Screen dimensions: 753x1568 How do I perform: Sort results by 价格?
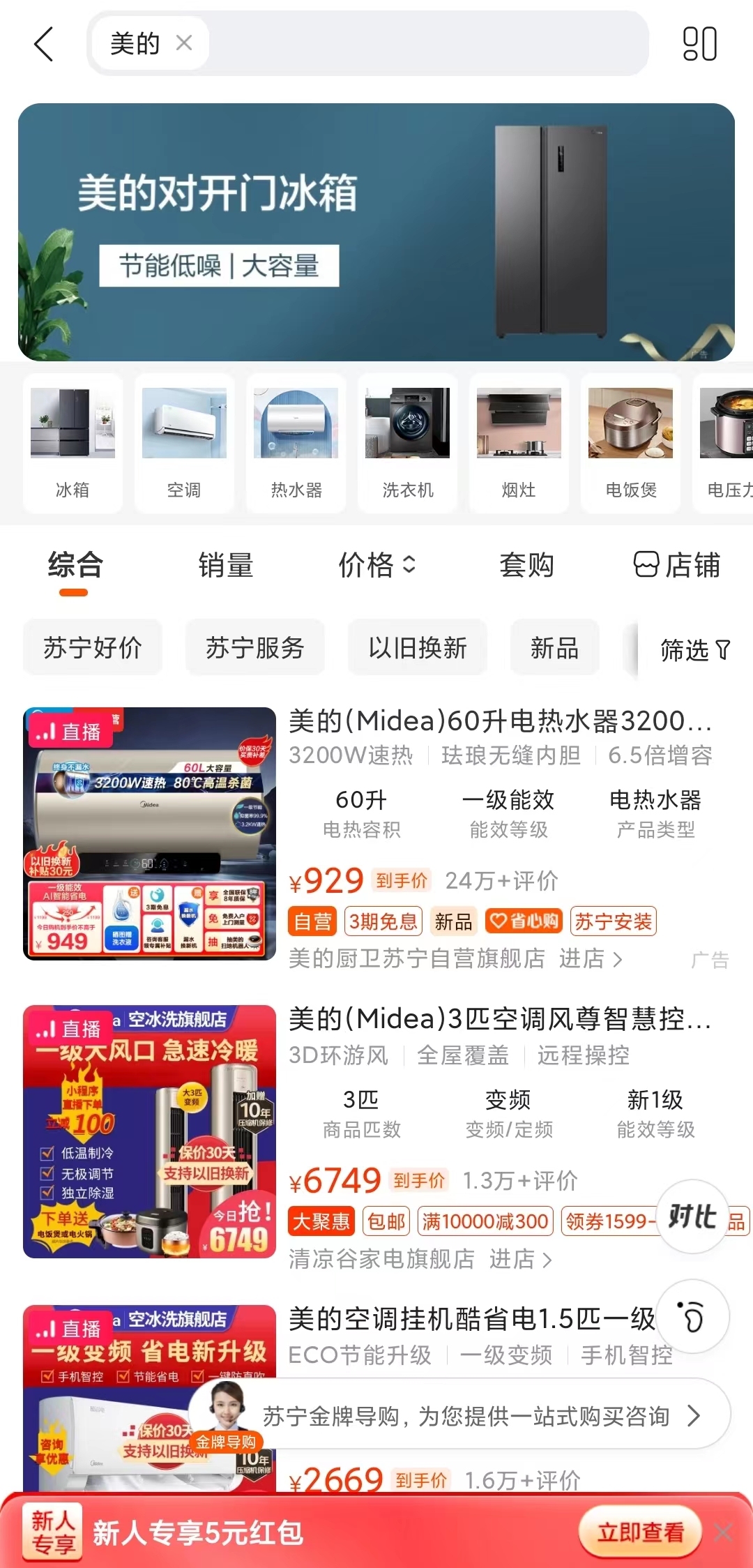(376, 565)
